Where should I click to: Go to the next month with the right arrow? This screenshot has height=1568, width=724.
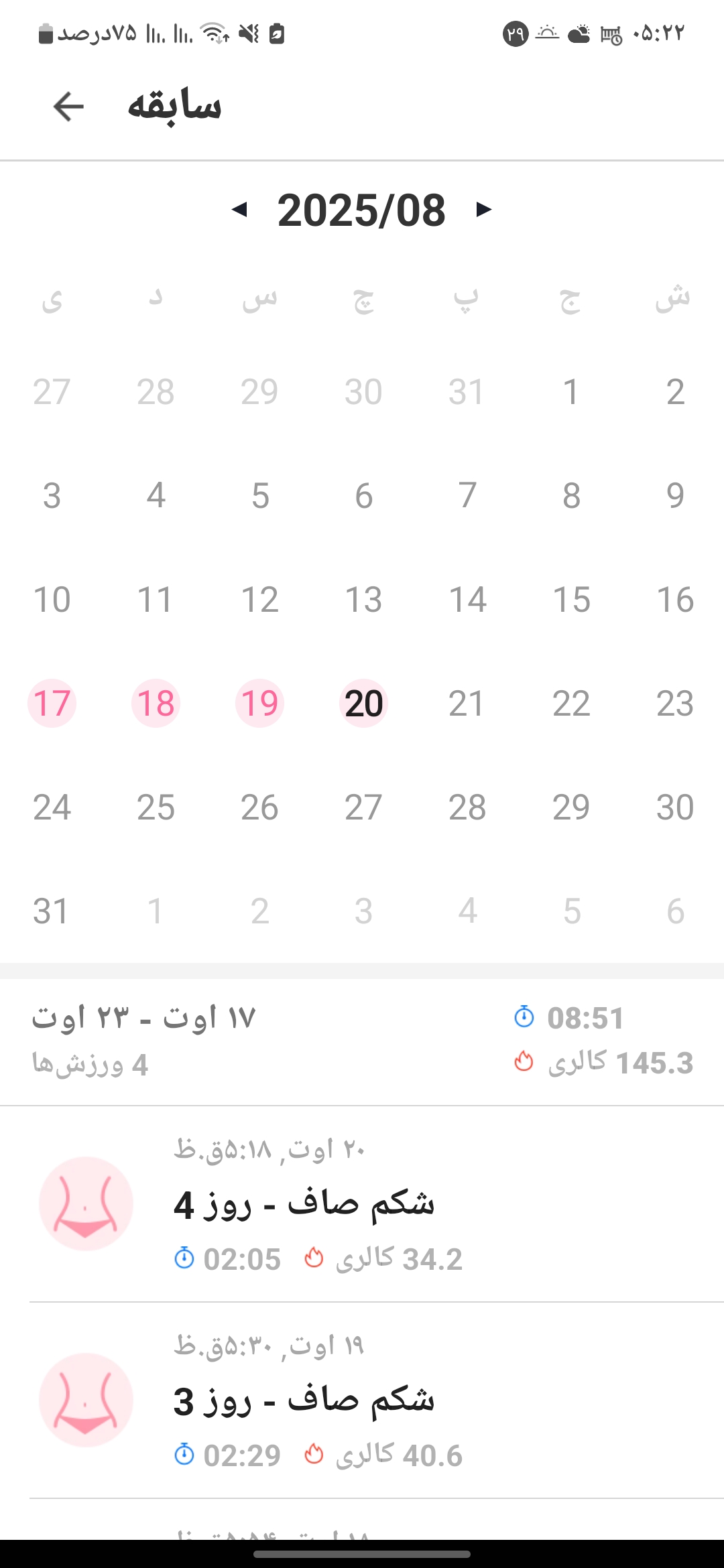coord(483,210)
